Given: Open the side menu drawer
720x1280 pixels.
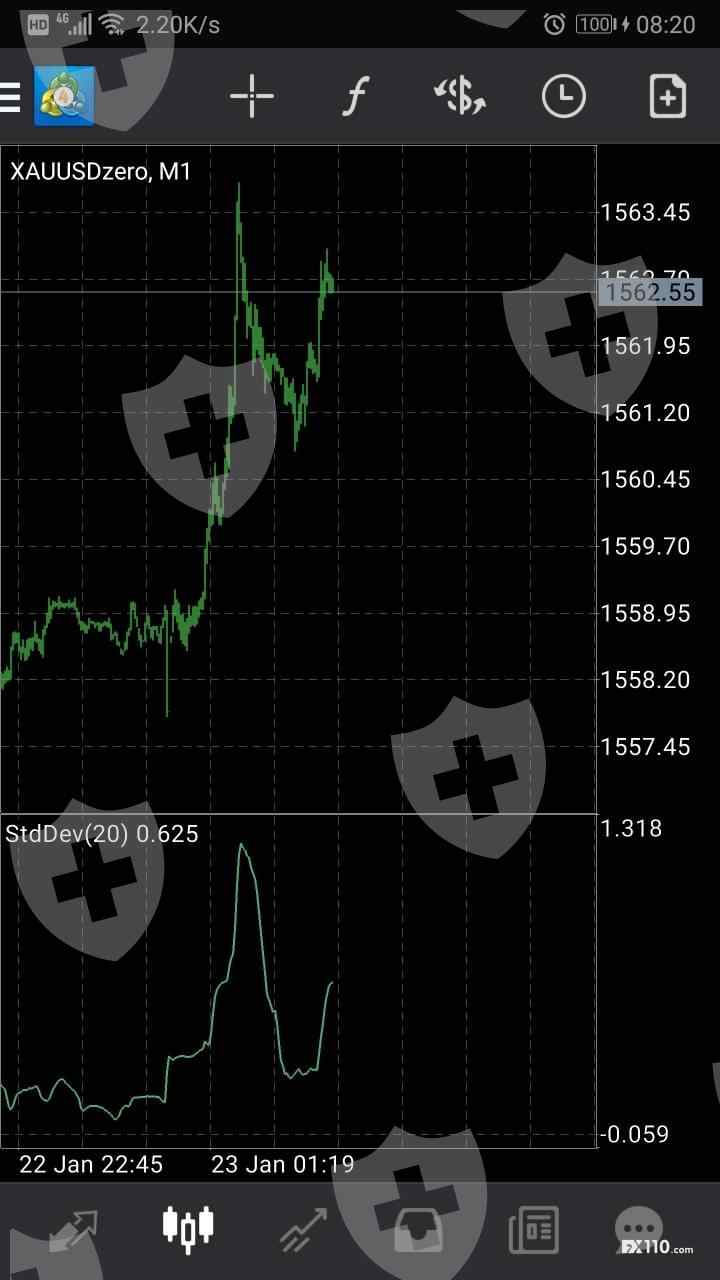Looking at the screenshot, I should 12,97.
